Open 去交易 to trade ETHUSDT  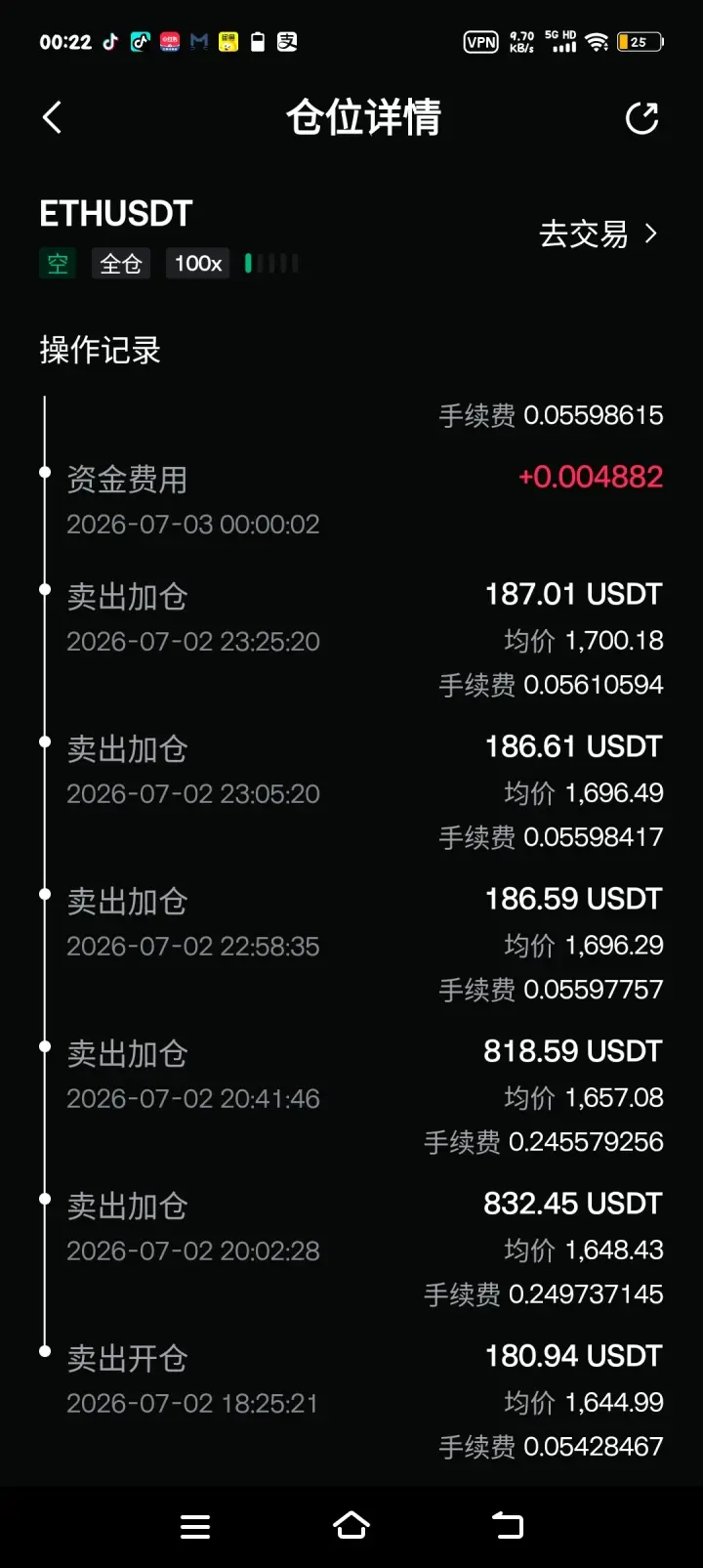[x=598, y=234]
